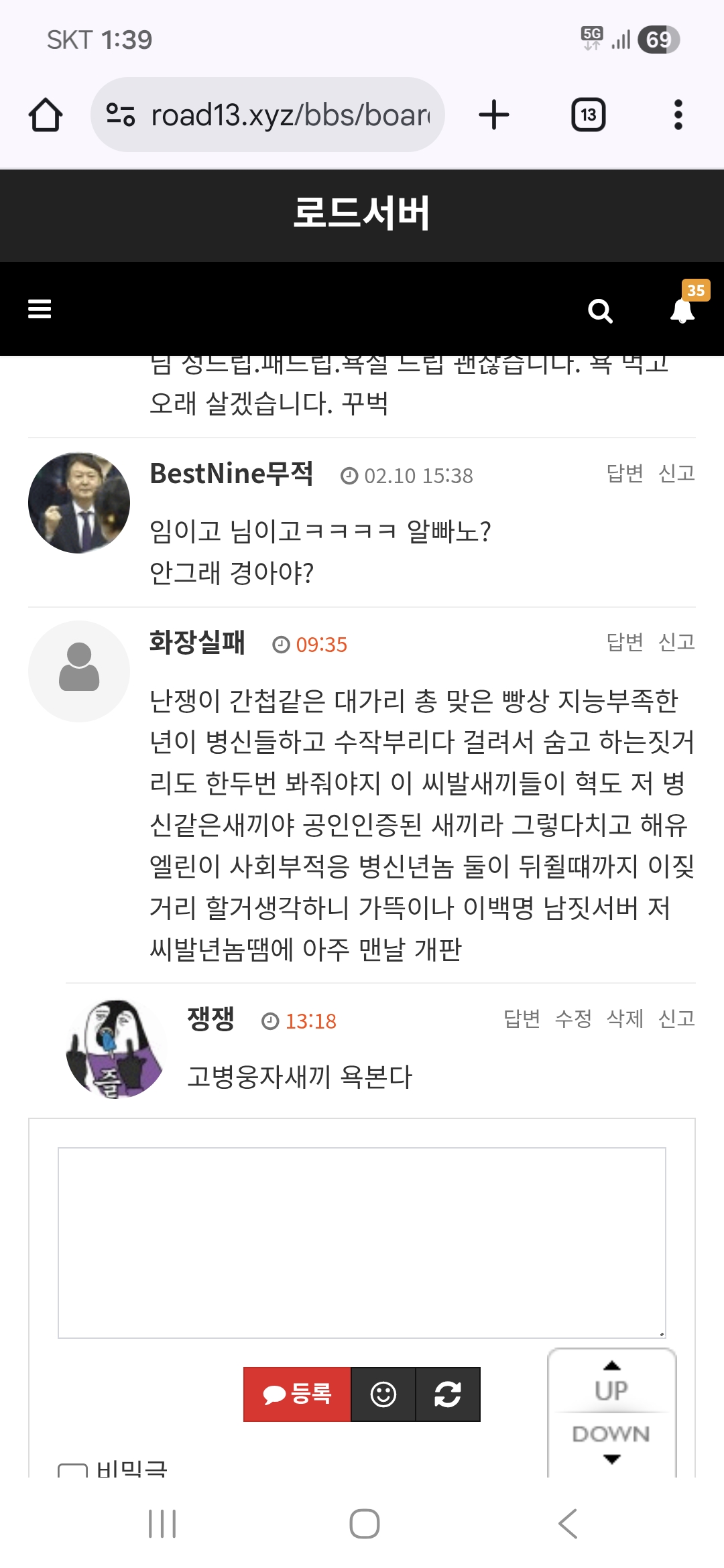Open the tab switcher showing 13

(588, 115)
